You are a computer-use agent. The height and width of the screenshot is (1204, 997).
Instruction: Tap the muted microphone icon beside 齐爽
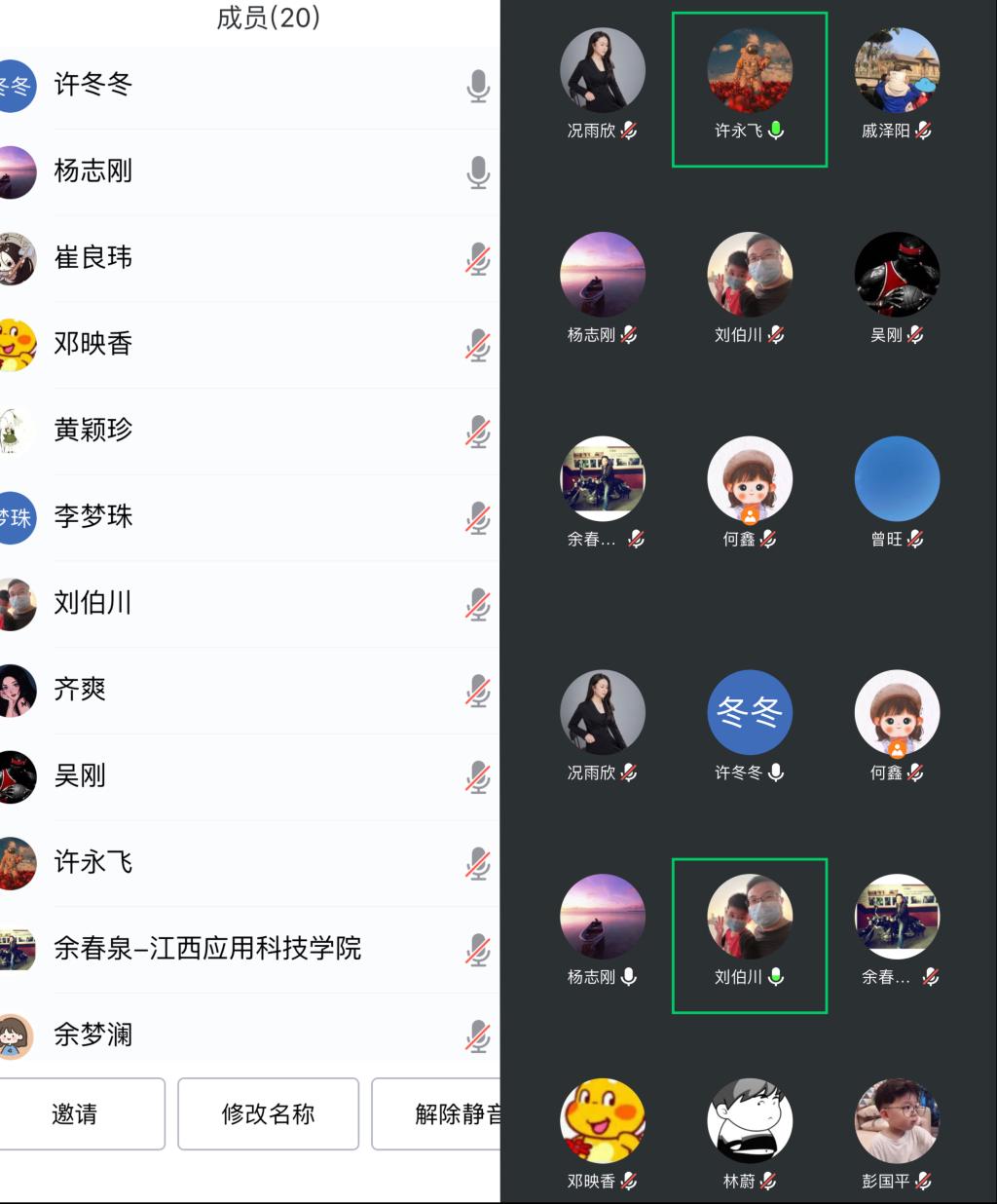[477, 691]
